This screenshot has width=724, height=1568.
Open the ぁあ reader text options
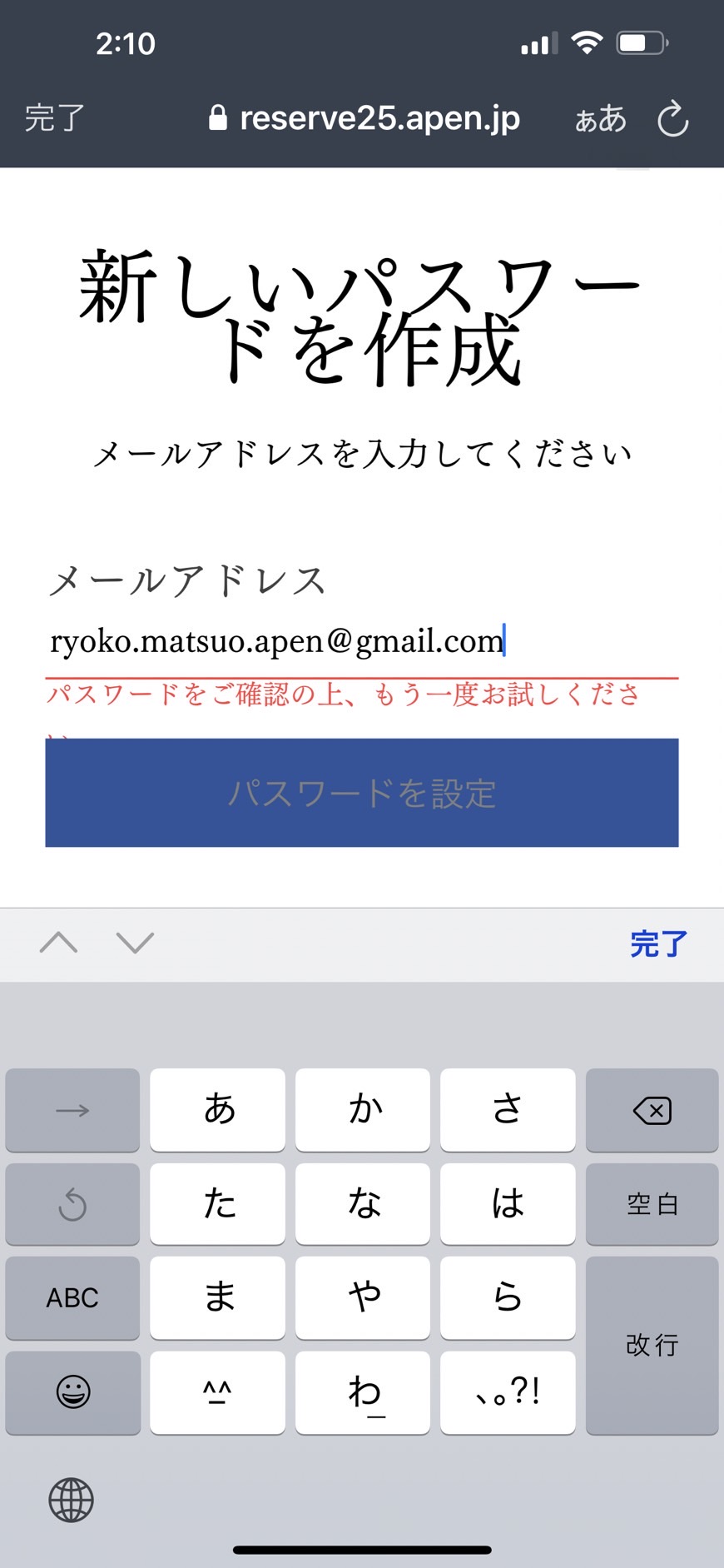click(600, 119)
